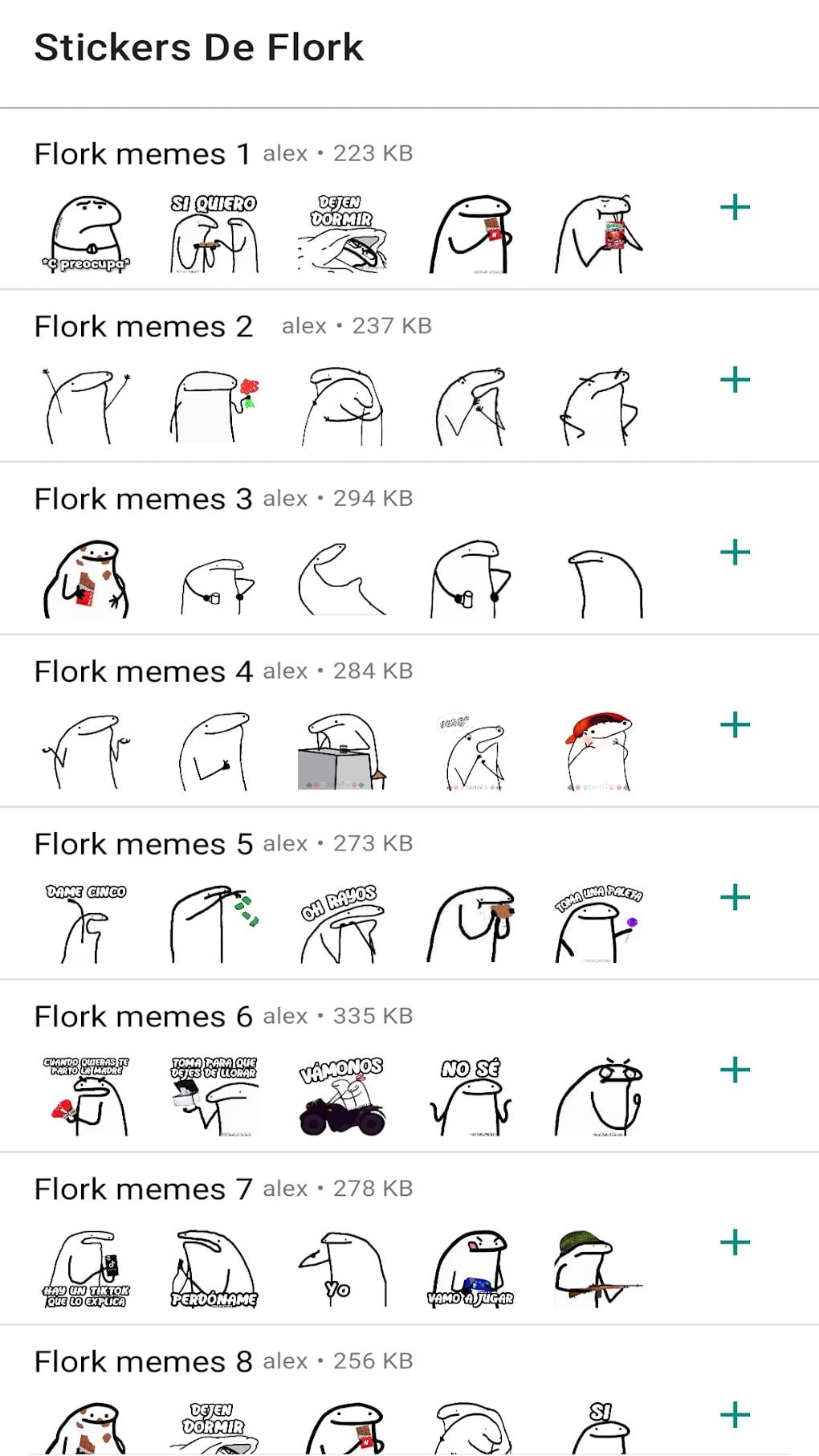Open the "HAY UN TIKTOK QUE LO EXPLICA" sticker

click(85, 1267)
